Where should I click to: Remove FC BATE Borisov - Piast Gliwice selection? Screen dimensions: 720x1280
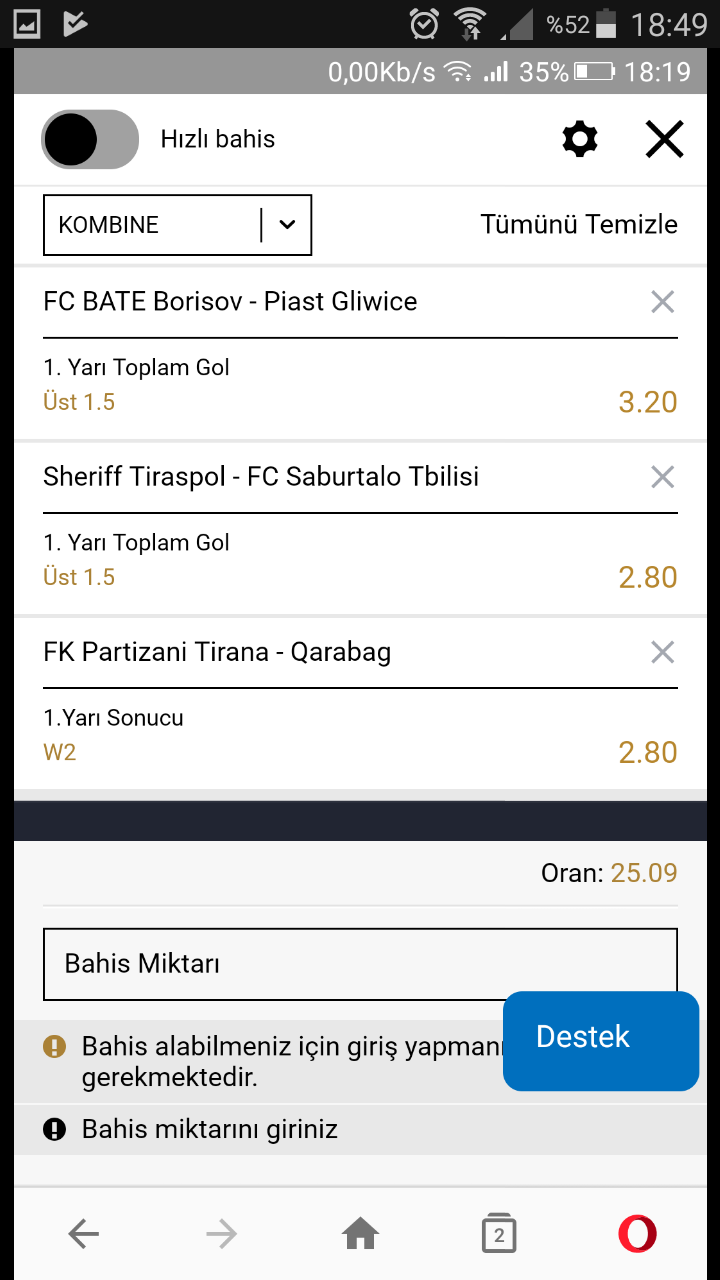pyautogui.click(x=662, y=302)
